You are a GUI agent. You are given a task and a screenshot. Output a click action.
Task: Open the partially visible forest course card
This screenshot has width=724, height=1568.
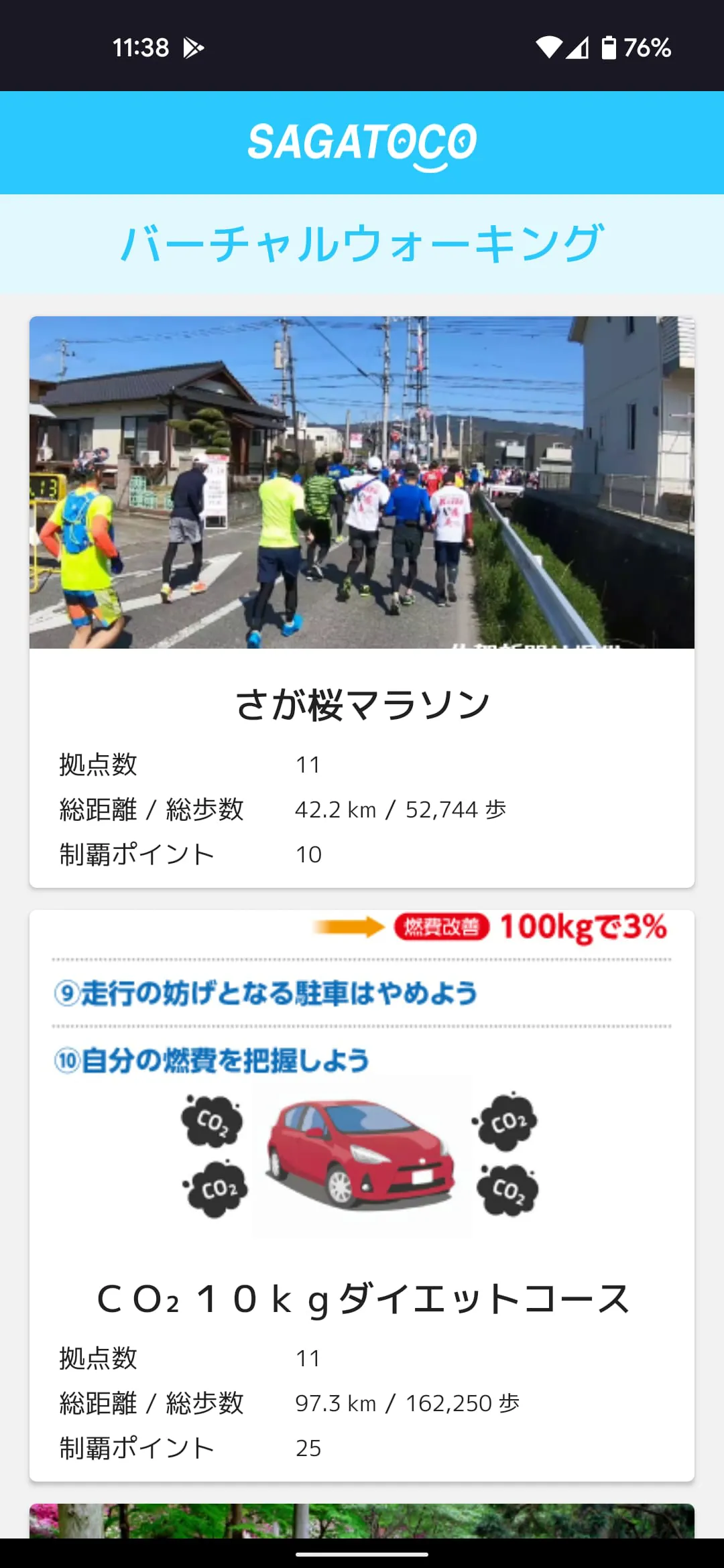[362, 1520]
